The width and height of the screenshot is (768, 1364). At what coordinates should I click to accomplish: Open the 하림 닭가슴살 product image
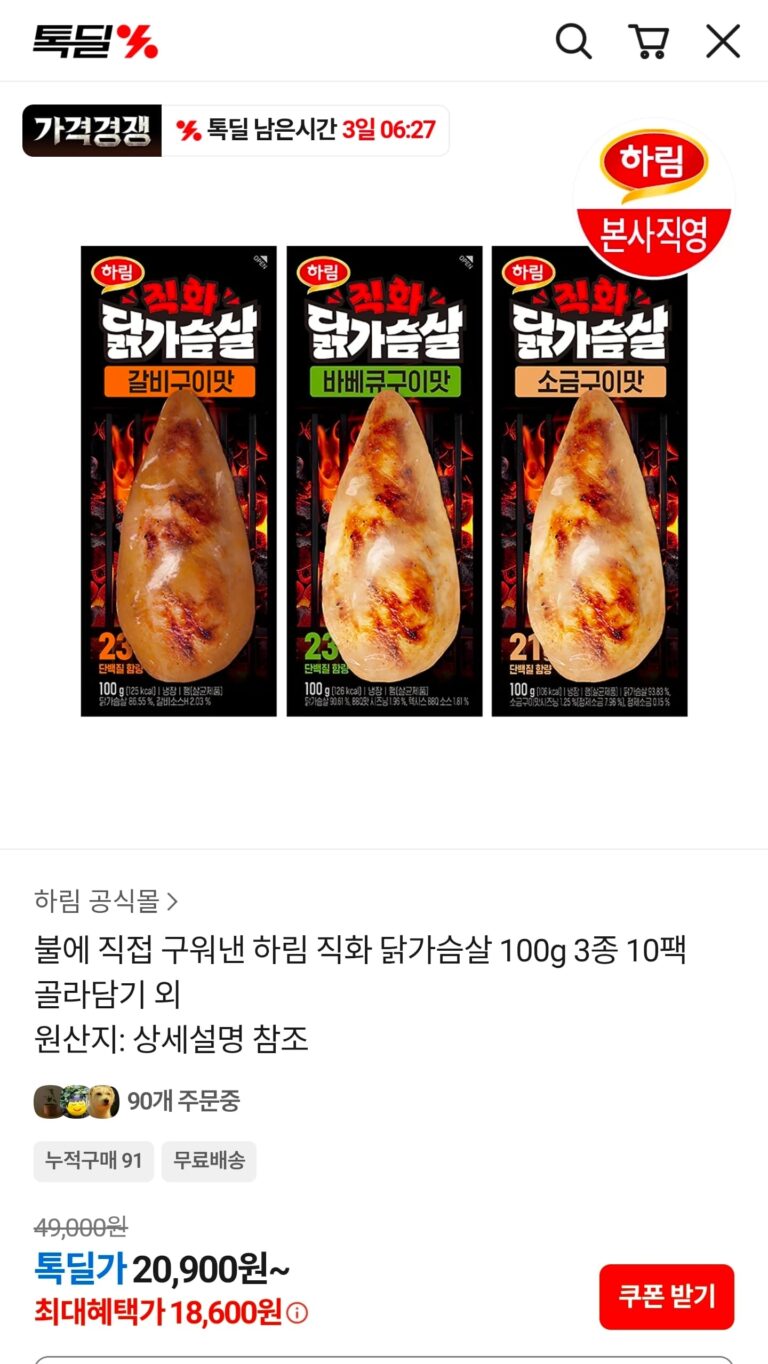point(384,481)
